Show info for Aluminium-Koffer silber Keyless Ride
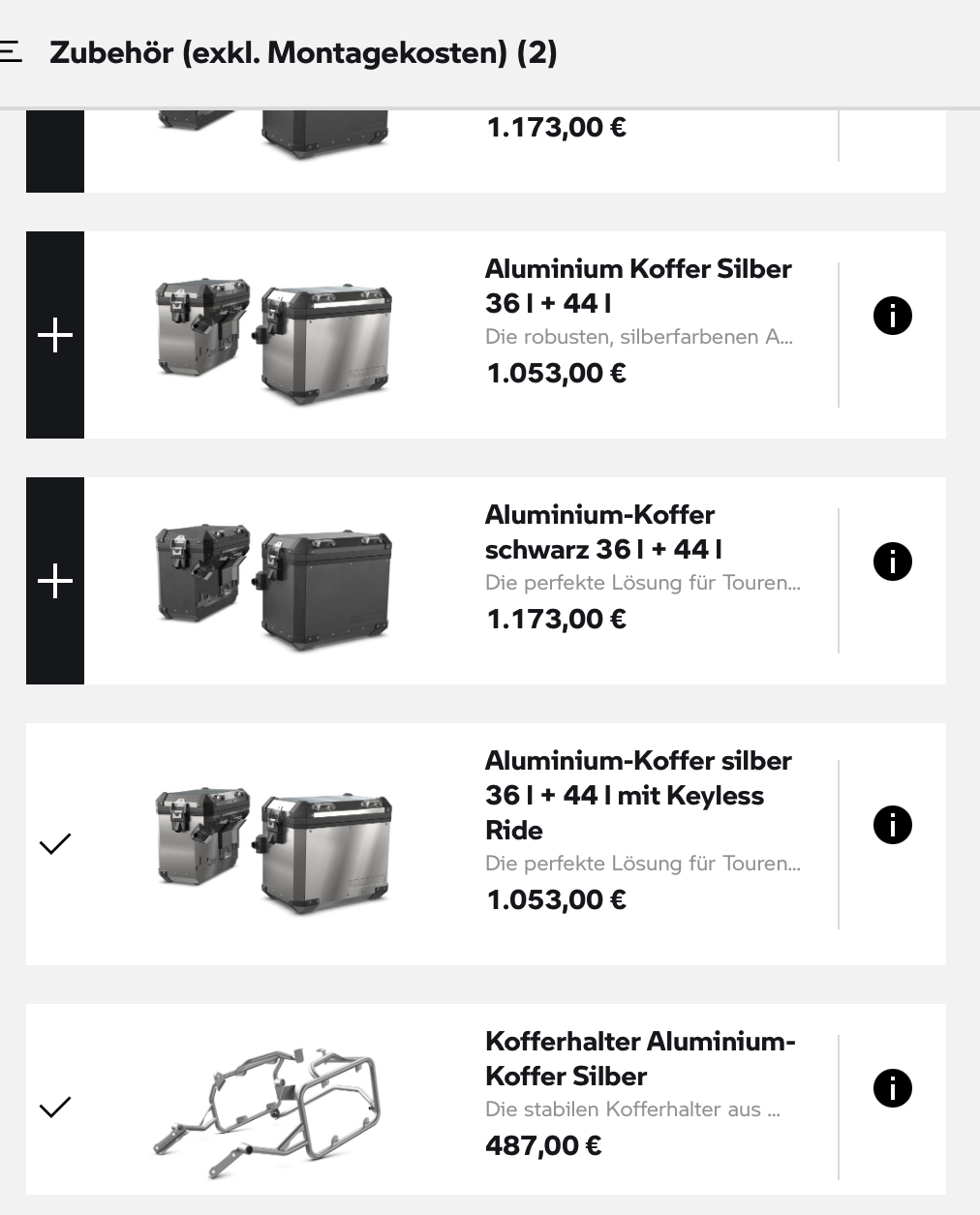Viewport: 980px width, 1215px height. click(x=892, y=825)
